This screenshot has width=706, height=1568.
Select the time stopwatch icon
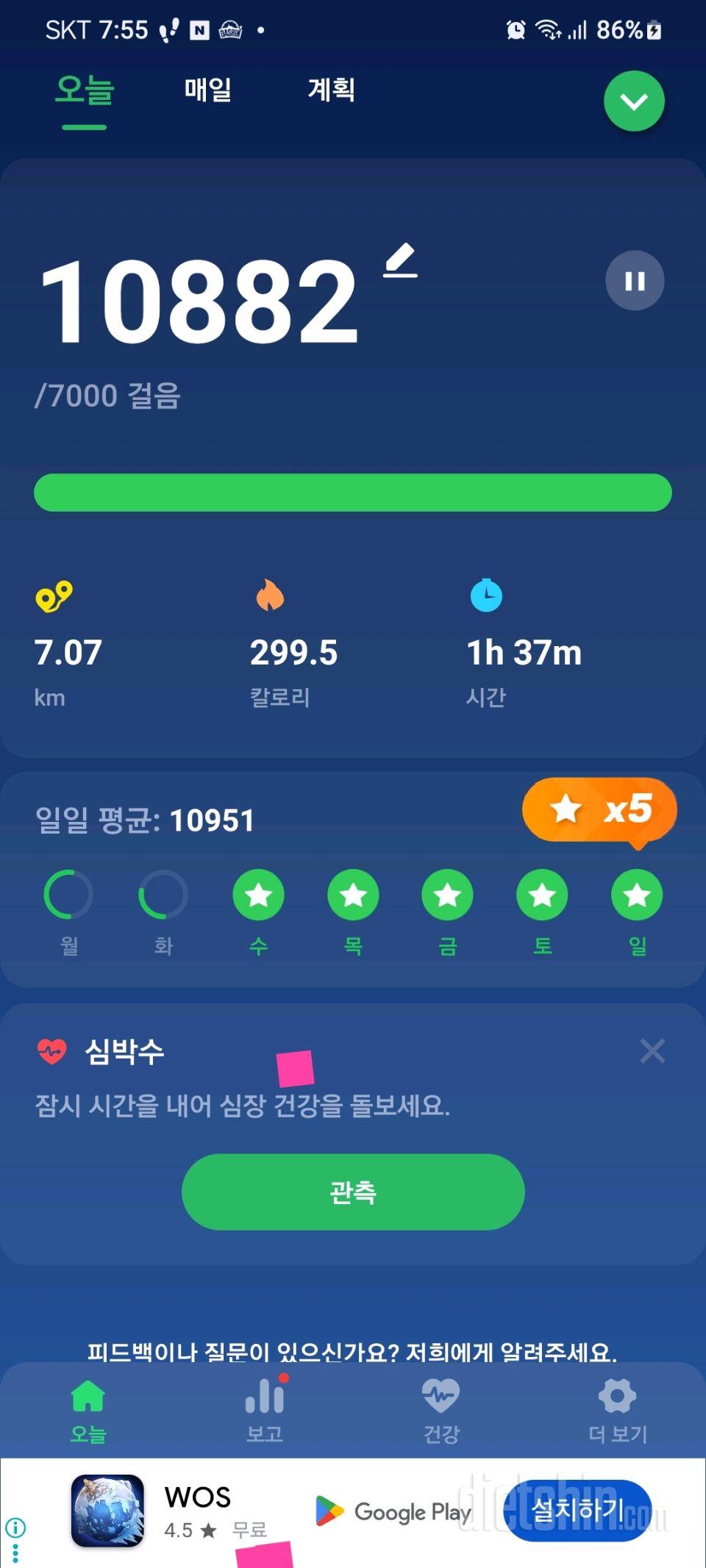tap(488, 597)
